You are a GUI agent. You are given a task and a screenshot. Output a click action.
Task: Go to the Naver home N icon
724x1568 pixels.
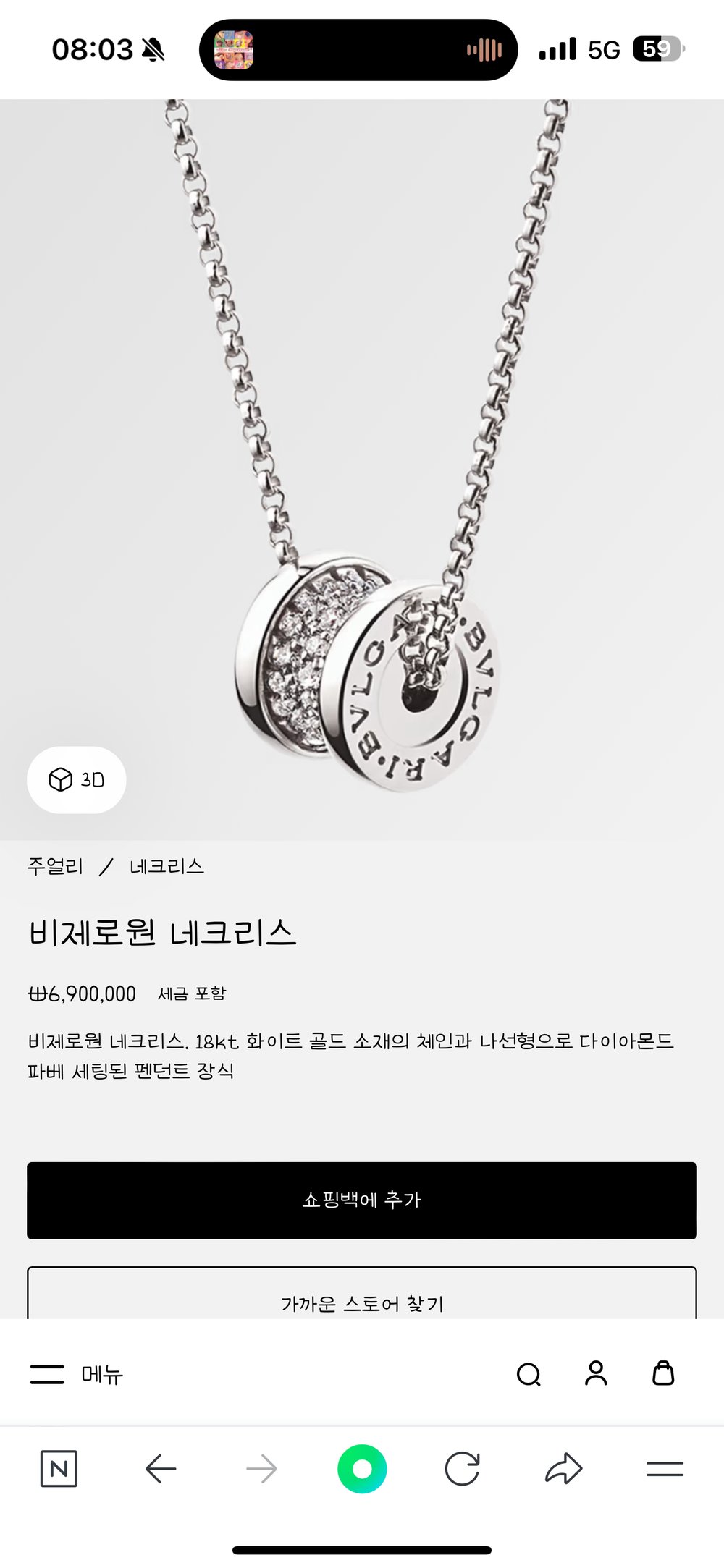pos(59,1469)
